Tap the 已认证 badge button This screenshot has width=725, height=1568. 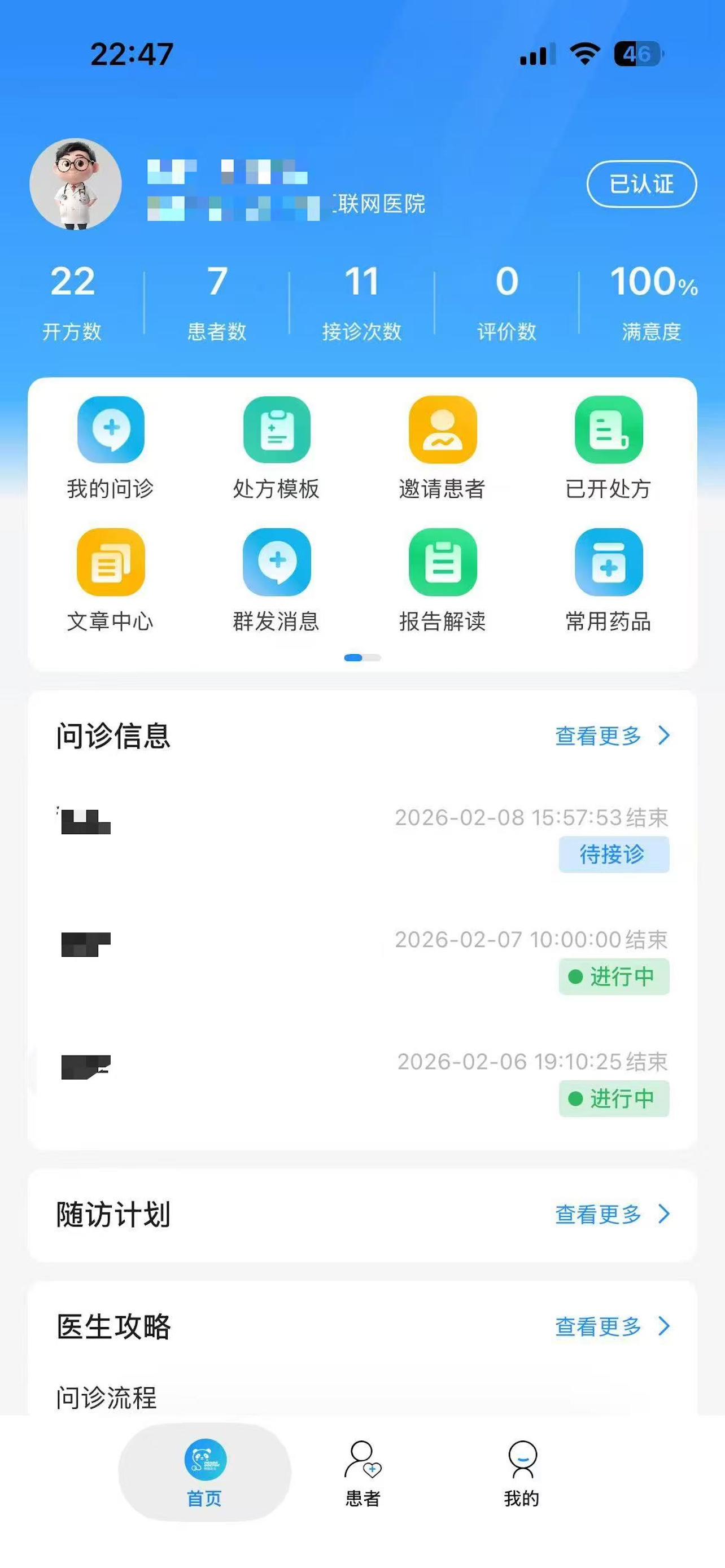tap(641, 184)
